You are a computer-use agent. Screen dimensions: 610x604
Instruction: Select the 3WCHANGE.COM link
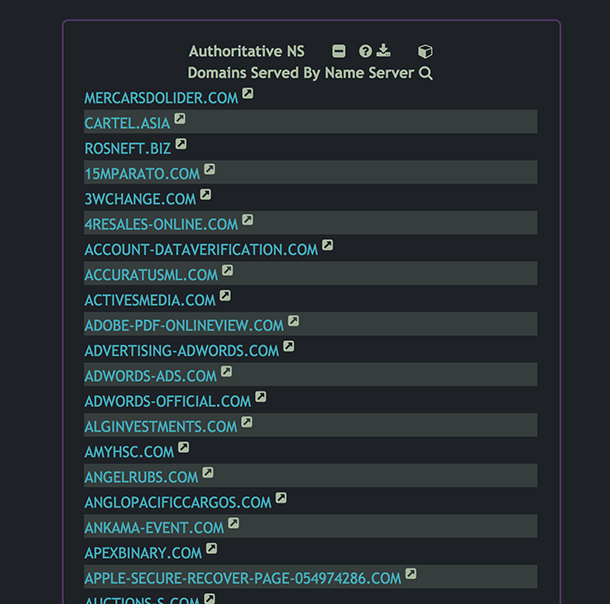click(140, 199)
